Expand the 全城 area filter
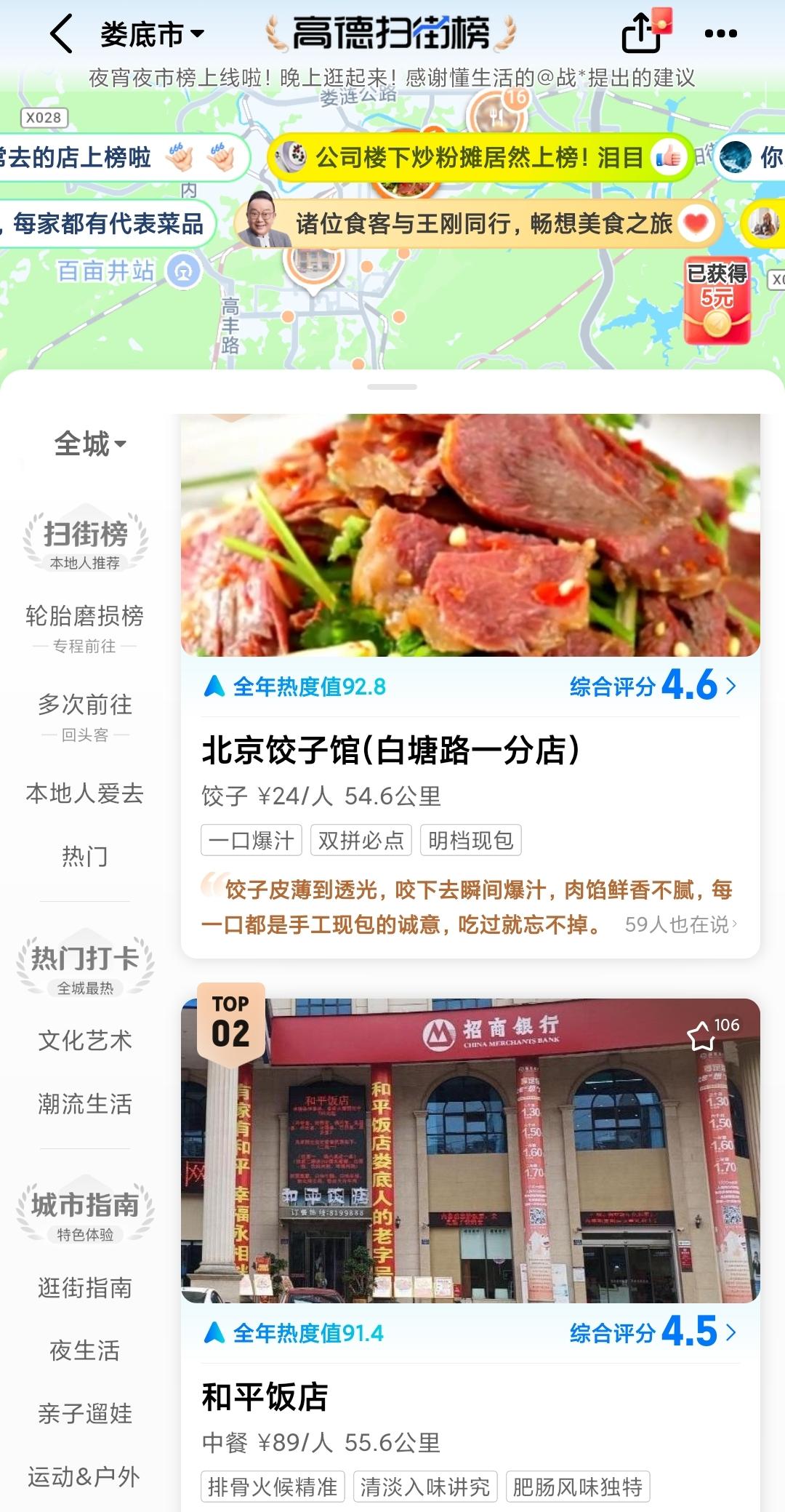This screenshot has height=1512, width=785. click(90, 443)
